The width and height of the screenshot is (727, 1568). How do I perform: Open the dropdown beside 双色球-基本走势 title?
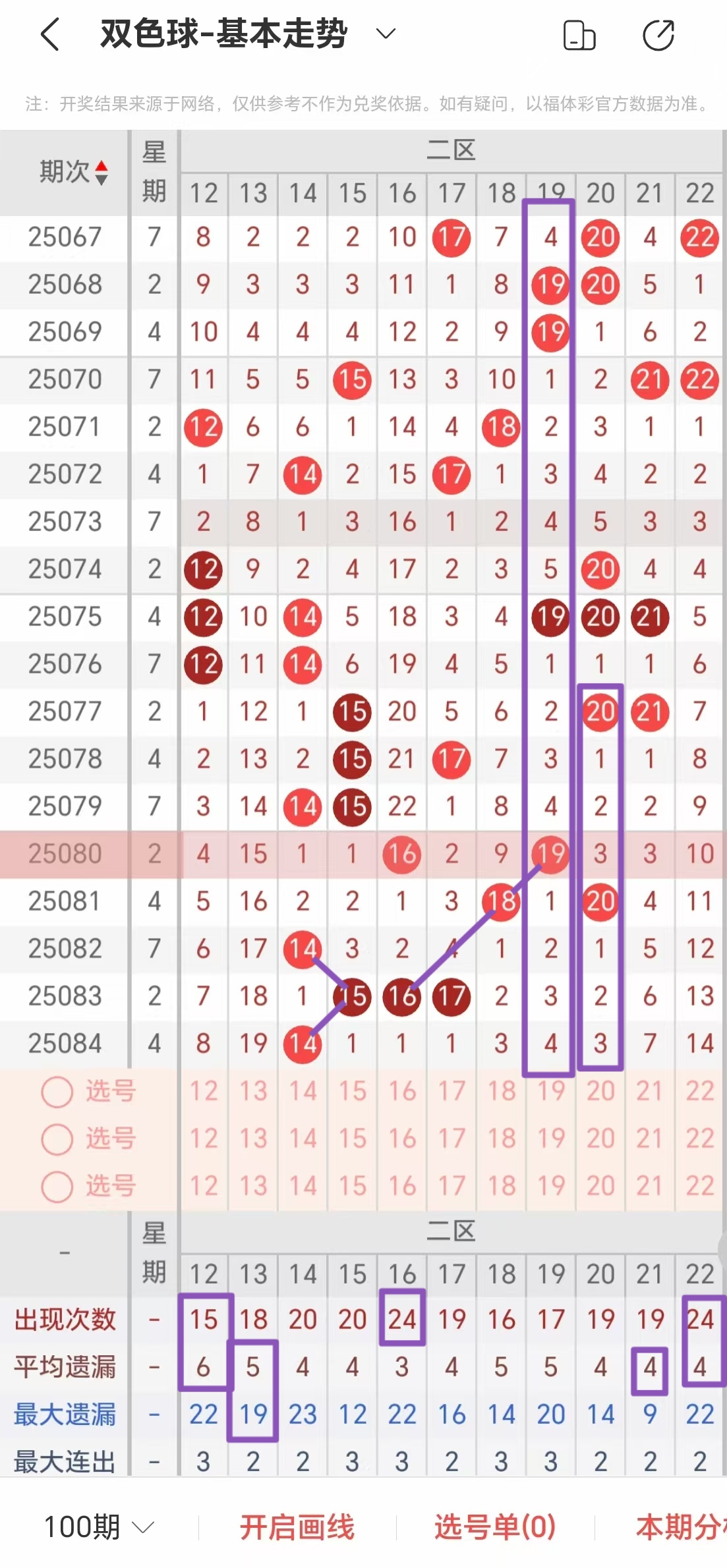click(386, 34)
